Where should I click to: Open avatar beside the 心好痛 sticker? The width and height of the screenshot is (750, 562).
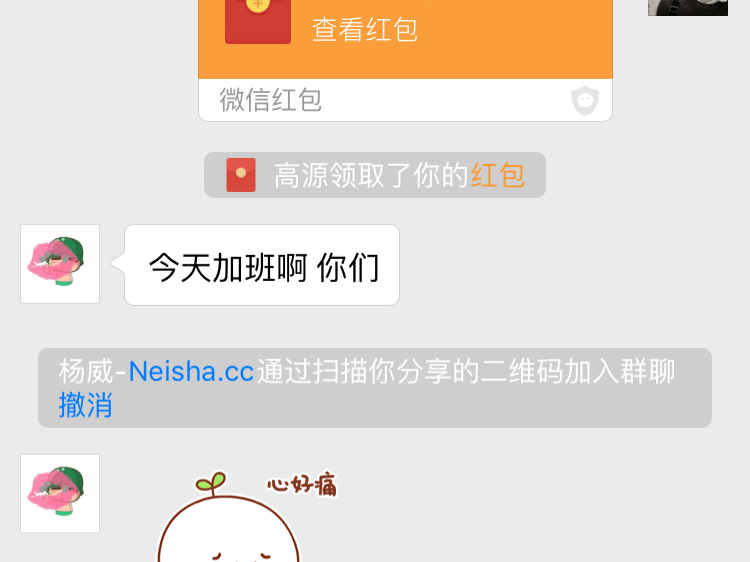60,493
